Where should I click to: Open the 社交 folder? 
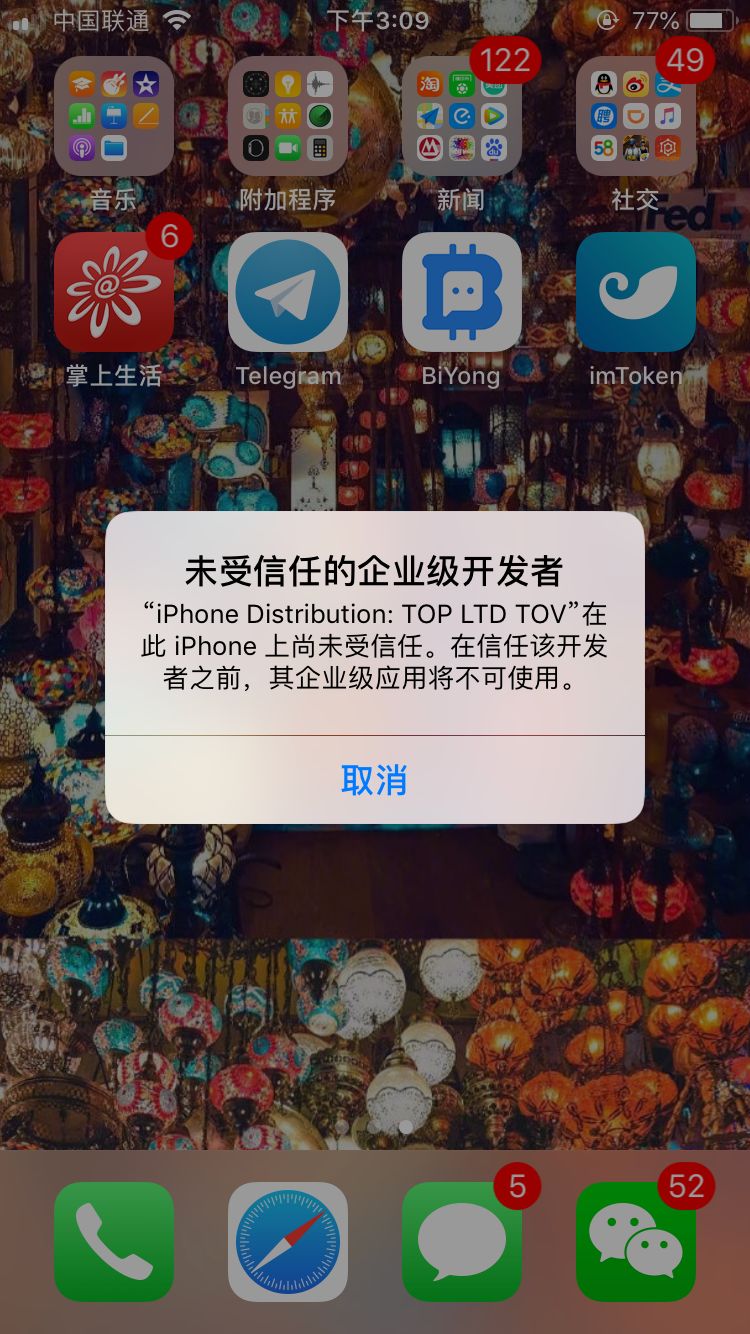(635, 115)
